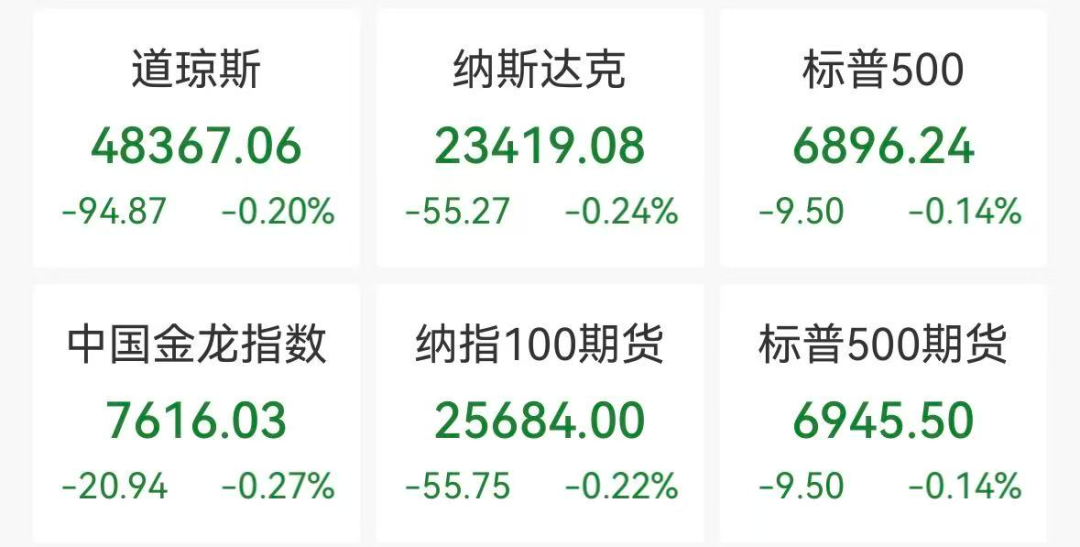Select the 纳指100期货 card
This screenshot has height=547, width=1080.
coord(540,415)
